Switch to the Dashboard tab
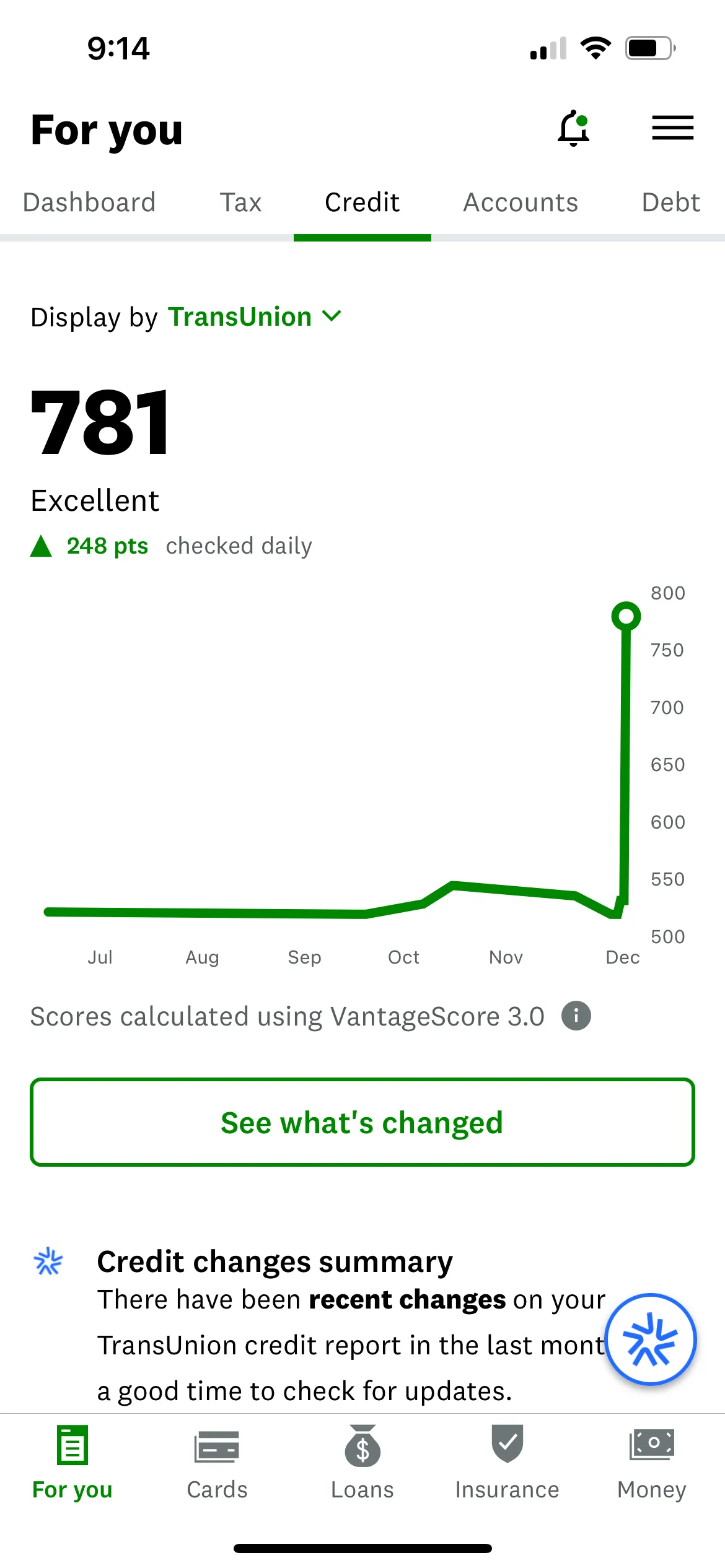 [x=89, y=203]
